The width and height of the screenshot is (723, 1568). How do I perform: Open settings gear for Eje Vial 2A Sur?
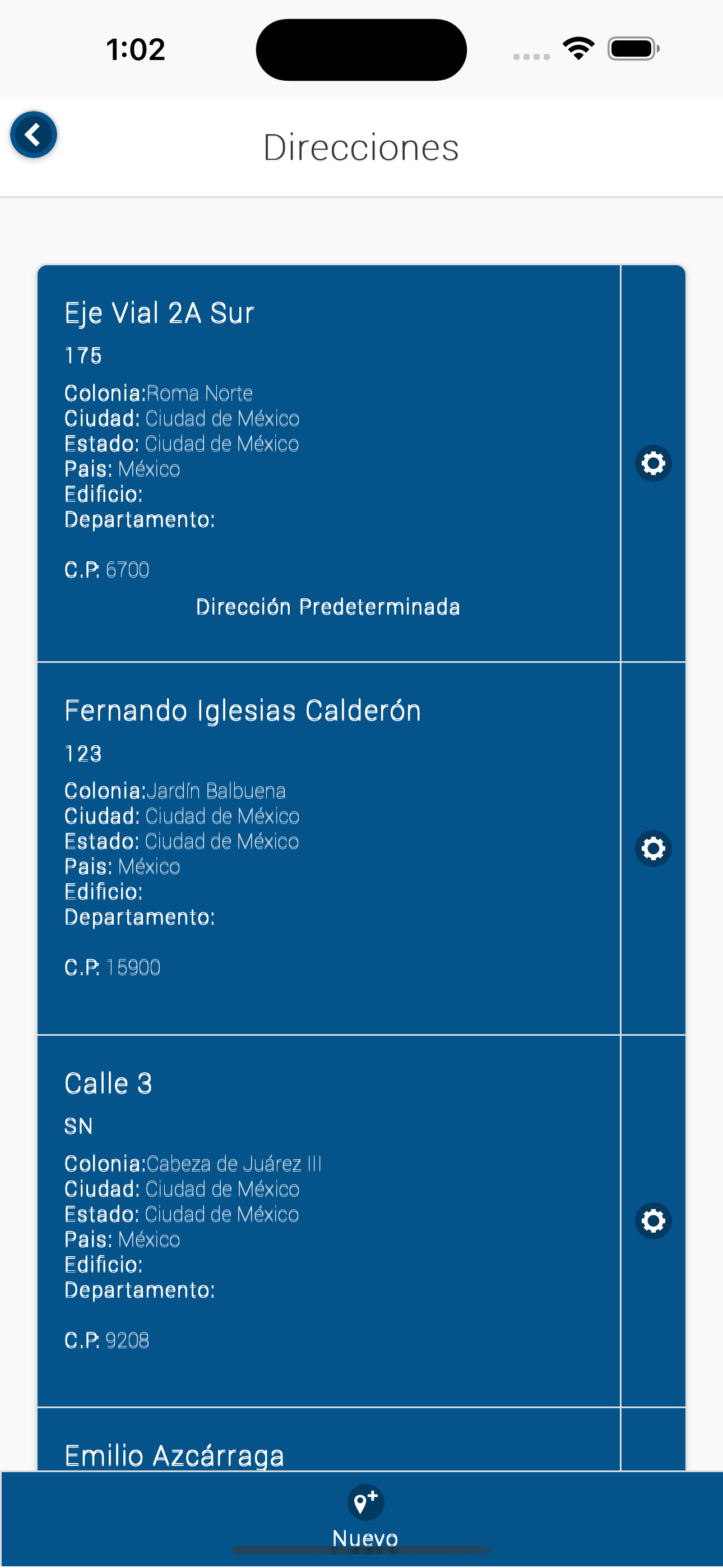click(653, 463)
